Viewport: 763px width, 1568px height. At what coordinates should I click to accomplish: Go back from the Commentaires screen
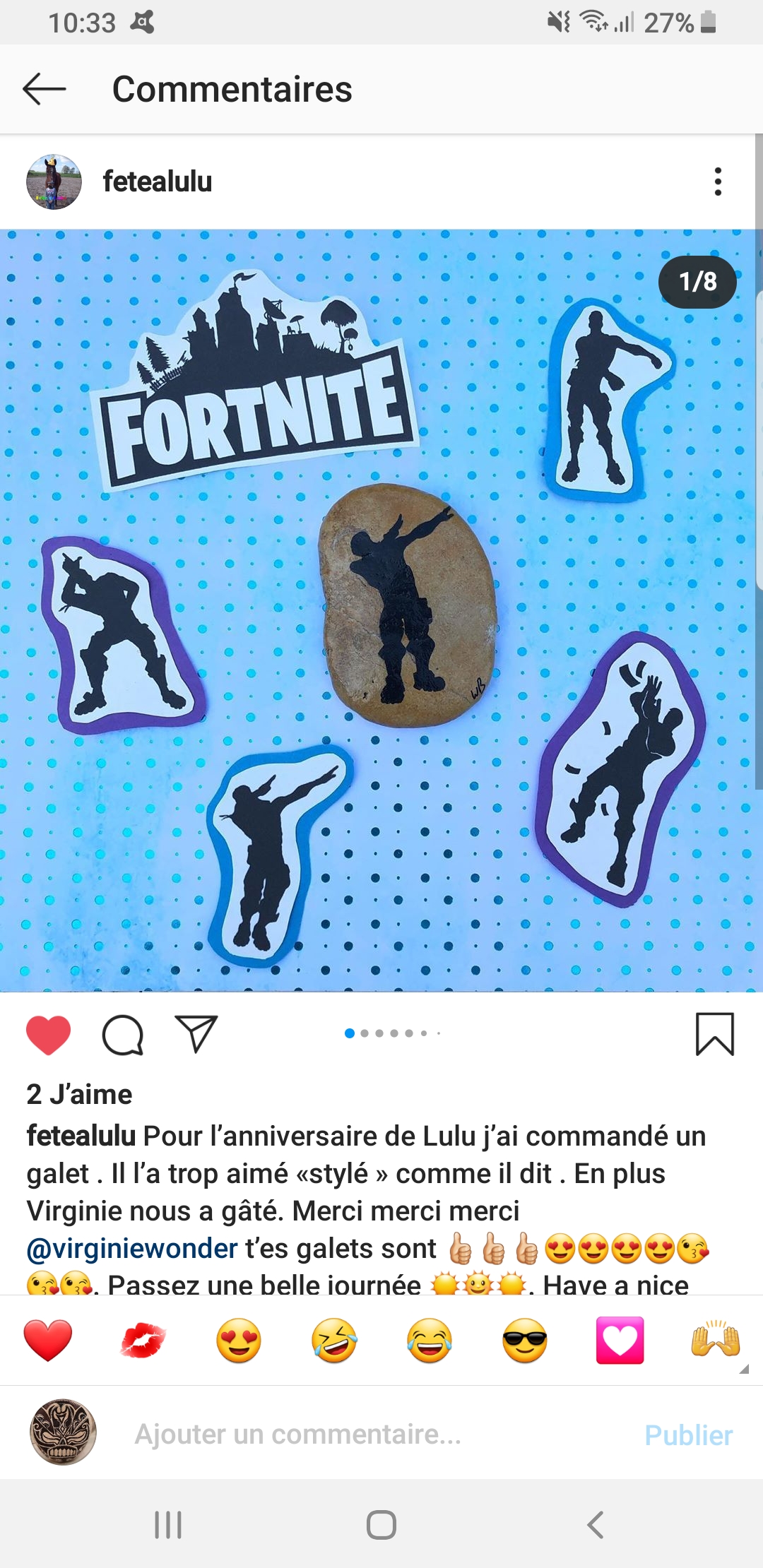[x=44, y=89]
